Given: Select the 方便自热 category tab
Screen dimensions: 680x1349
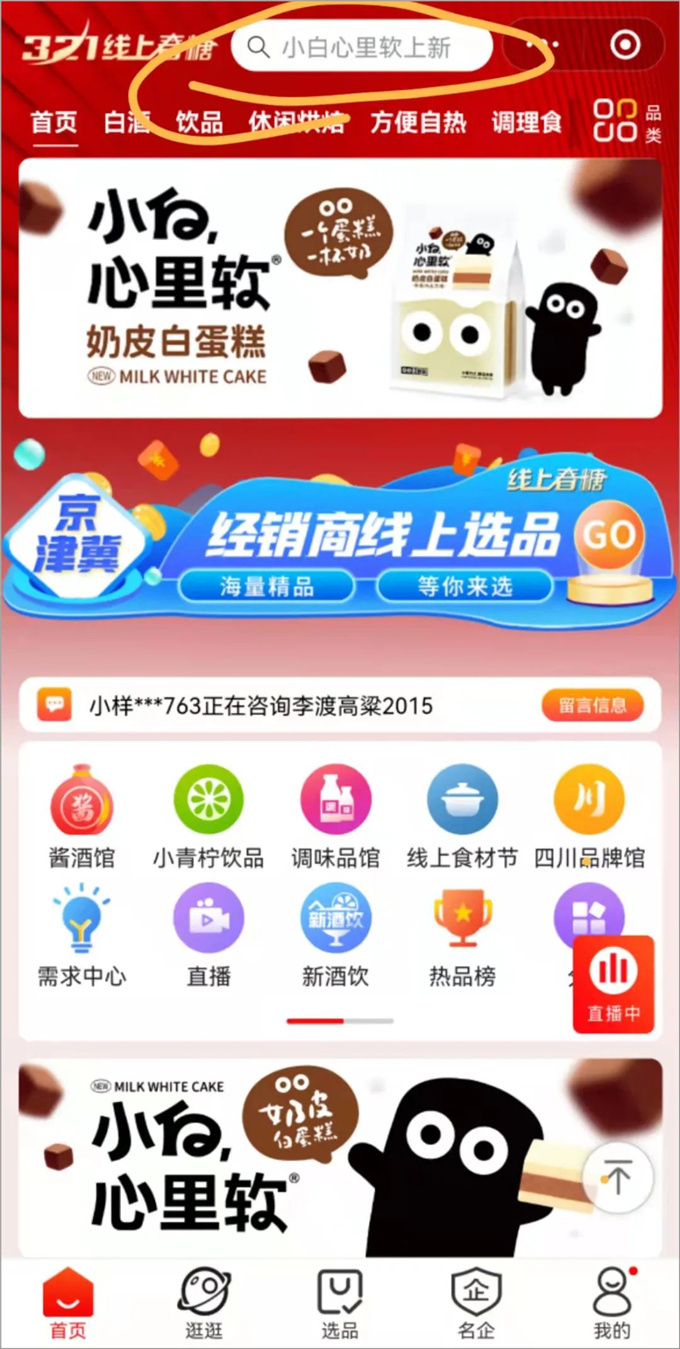Looking at the screenshot, I should tap(418, 123).
